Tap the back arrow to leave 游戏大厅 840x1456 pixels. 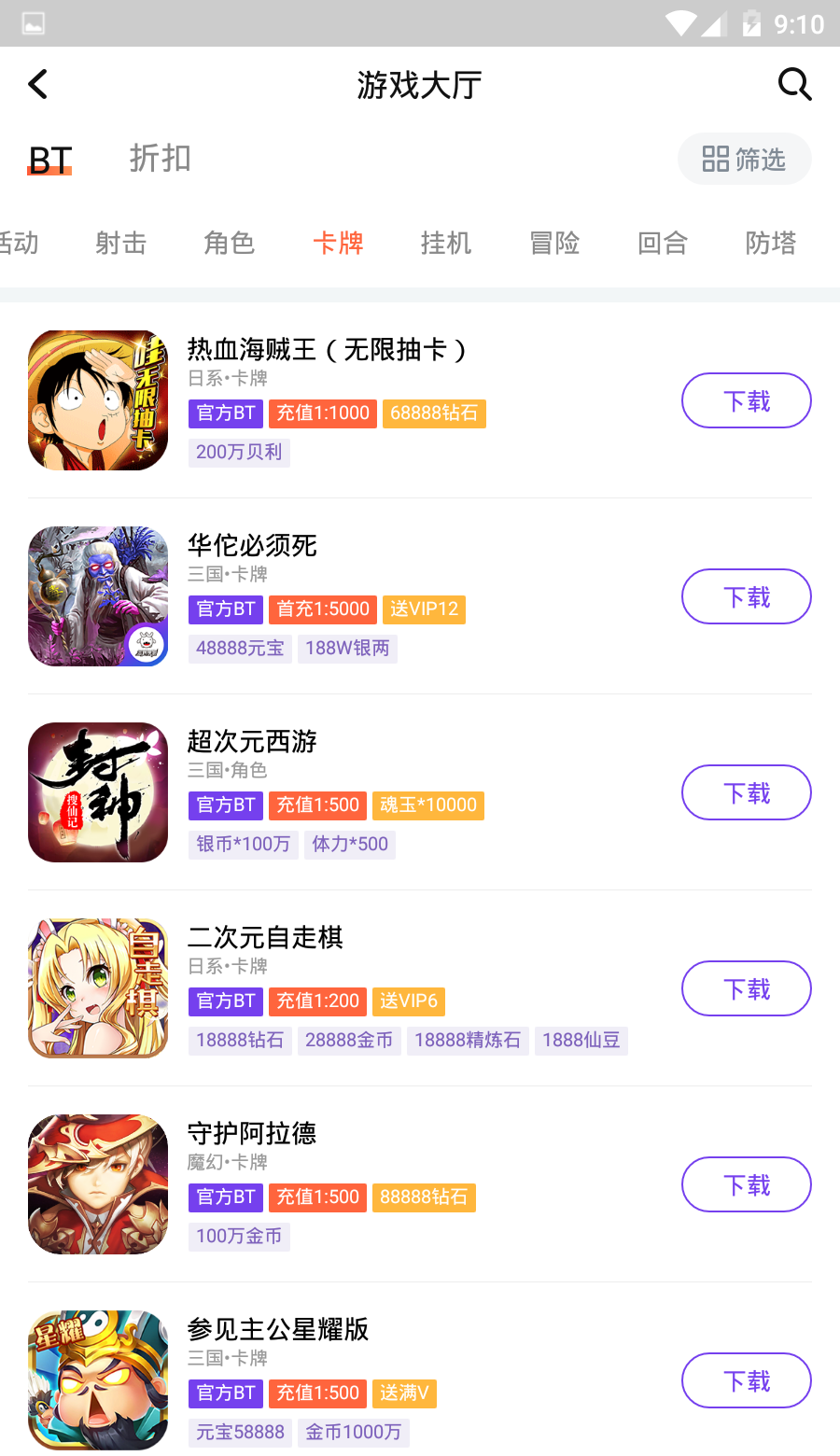[37, 84]
